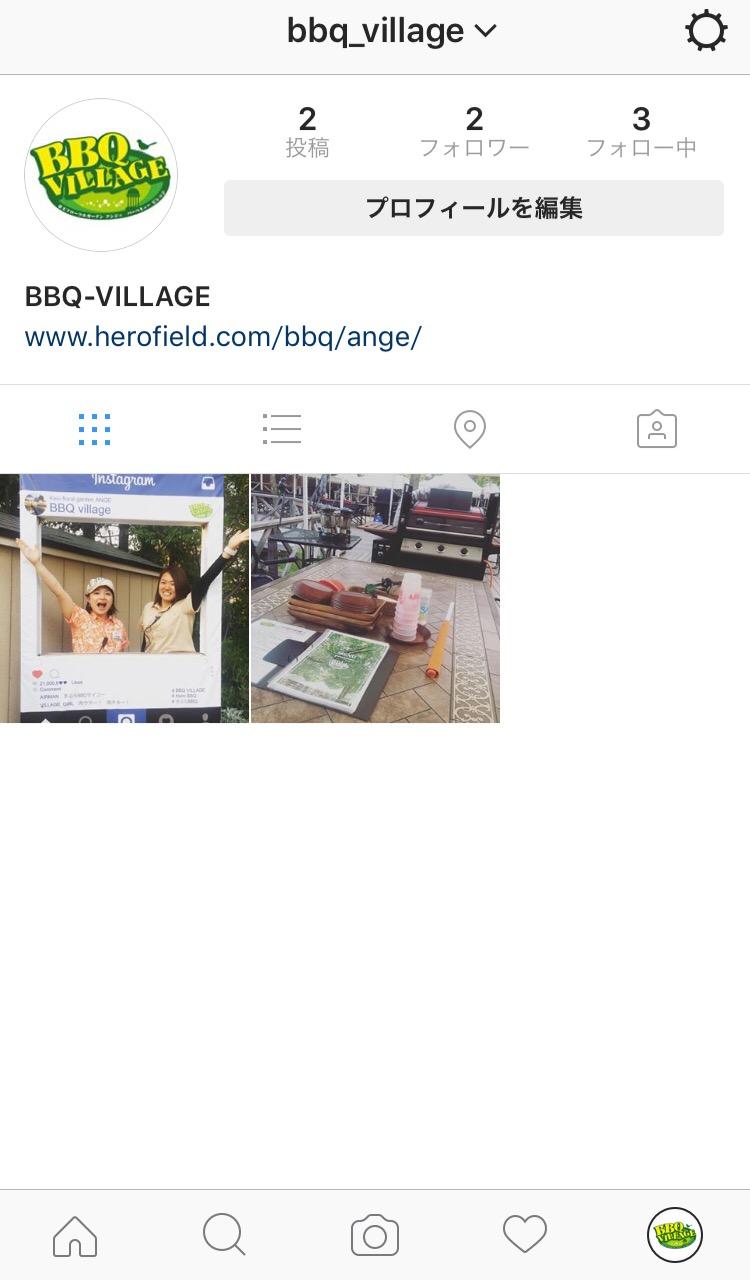Open the camera to post
The height and width of the screenshot is (1280, 750).
pos(375,1236)
